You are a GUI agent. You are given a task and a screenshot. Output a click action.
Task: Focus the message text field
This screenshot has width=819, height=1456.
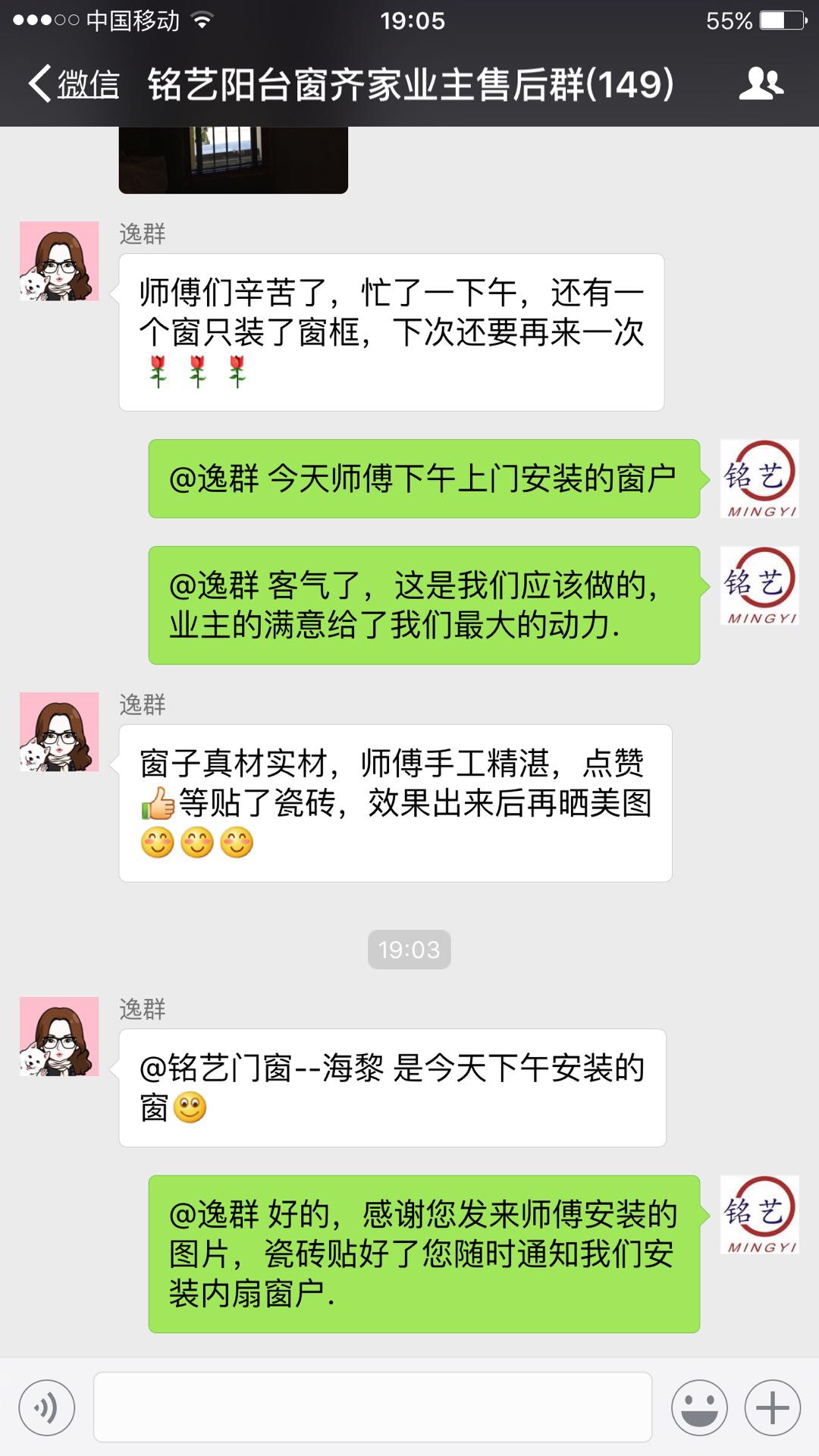[372, 1407]
